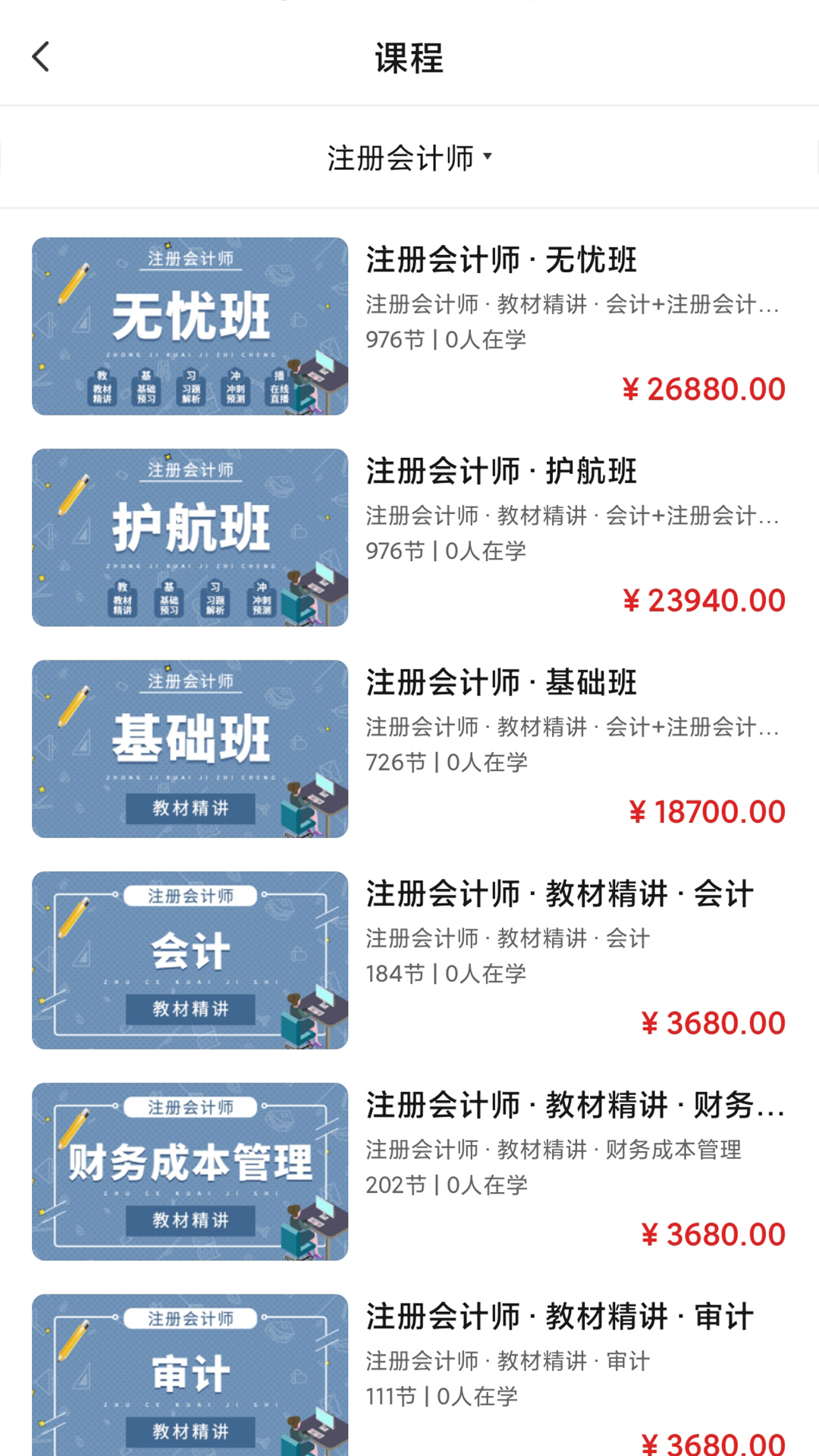This screenshot has height=1456, width=819.
Task: Tap the back arrow at top left
Action: point(42,55)
